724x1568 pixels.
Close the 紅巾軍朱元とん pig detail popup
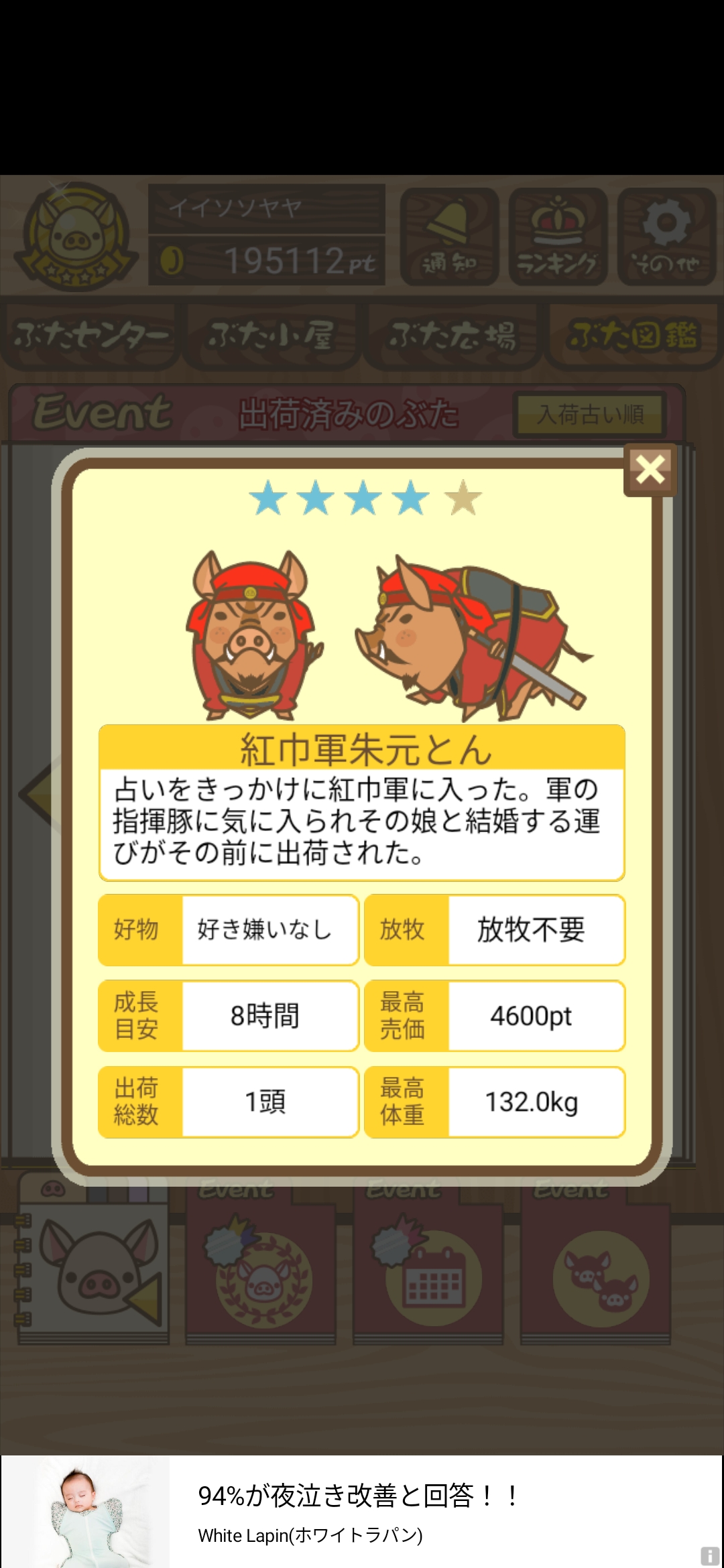[650, 469]
